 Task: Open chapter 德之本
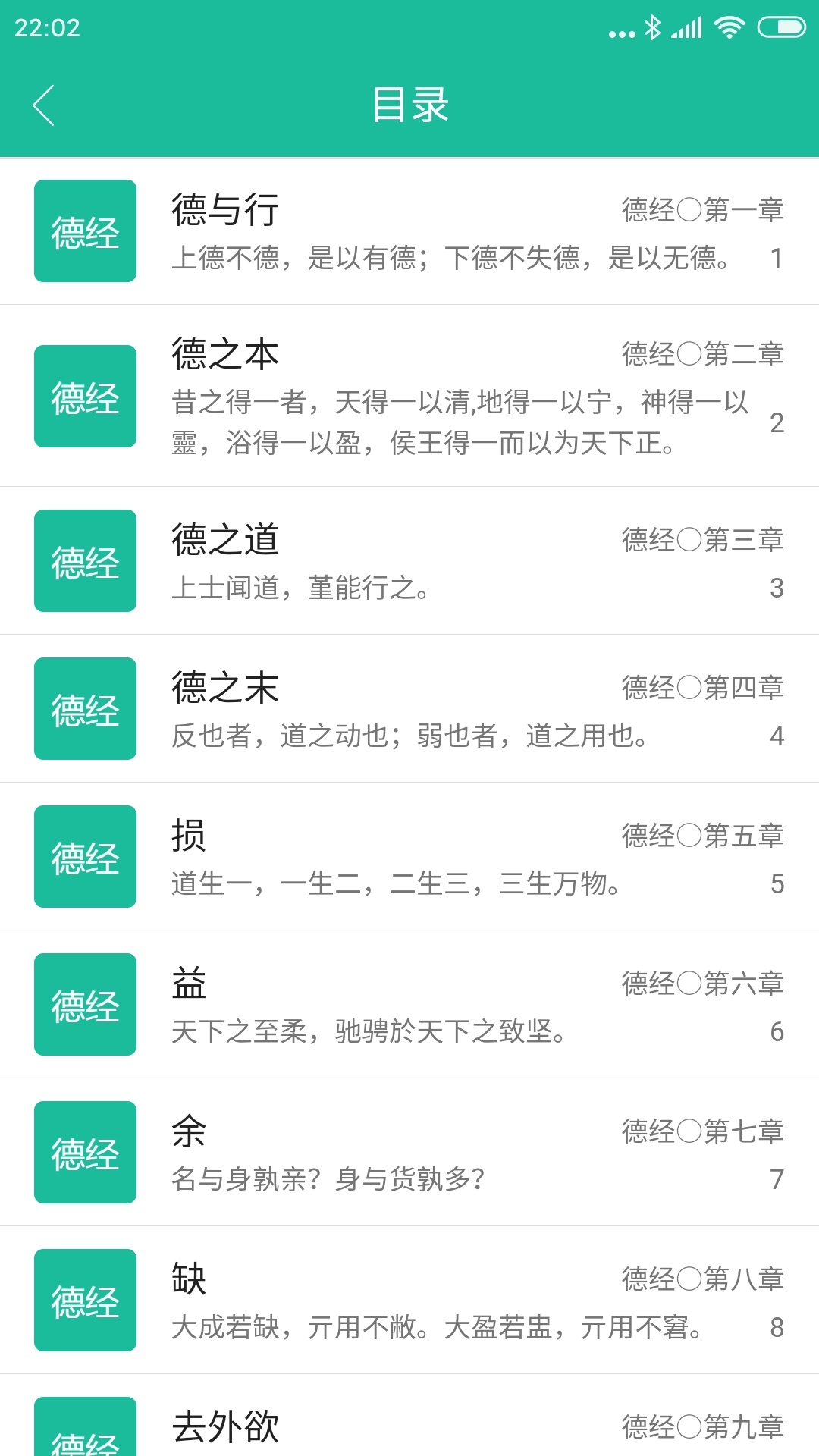pyautogui.click(x=409, y=396)
